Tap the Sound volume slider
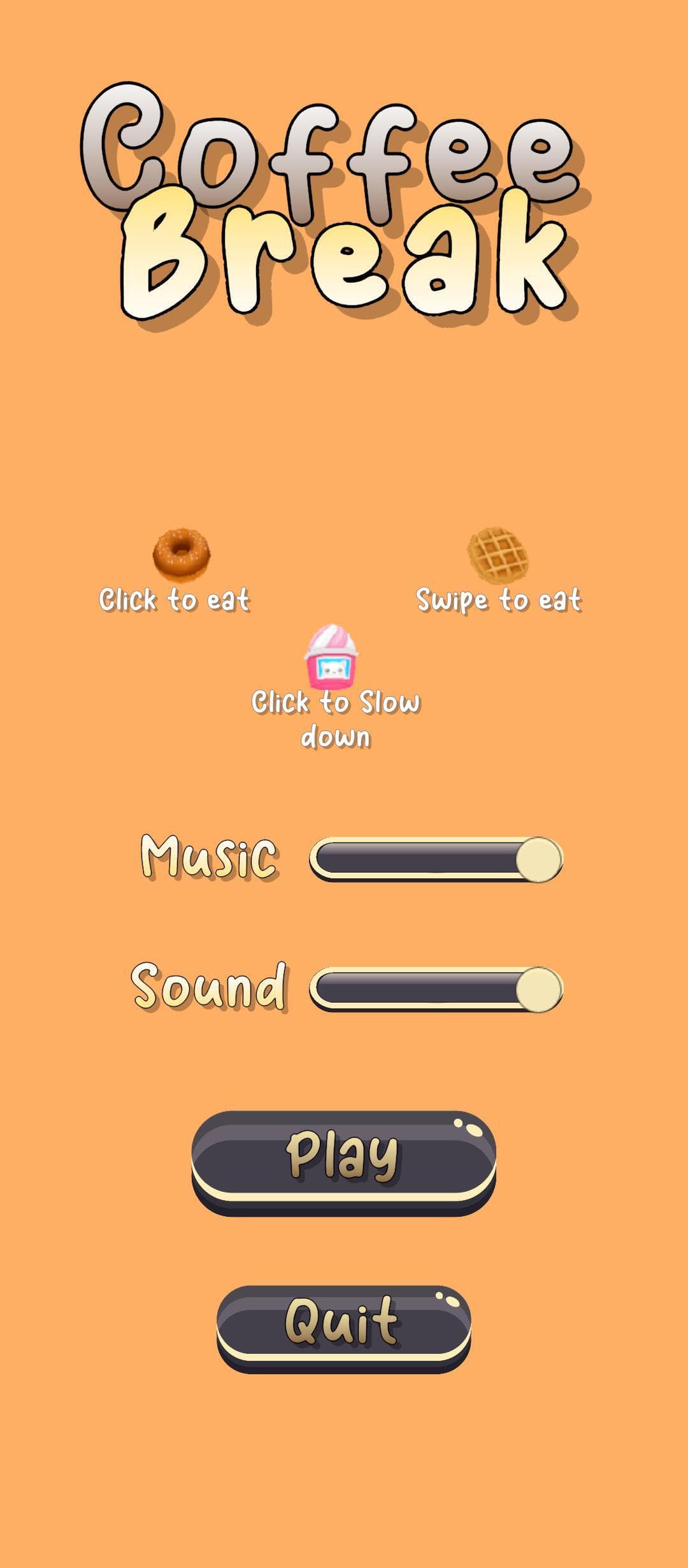This screenshot has width=688, height=1568. click(x=436, y=989)
